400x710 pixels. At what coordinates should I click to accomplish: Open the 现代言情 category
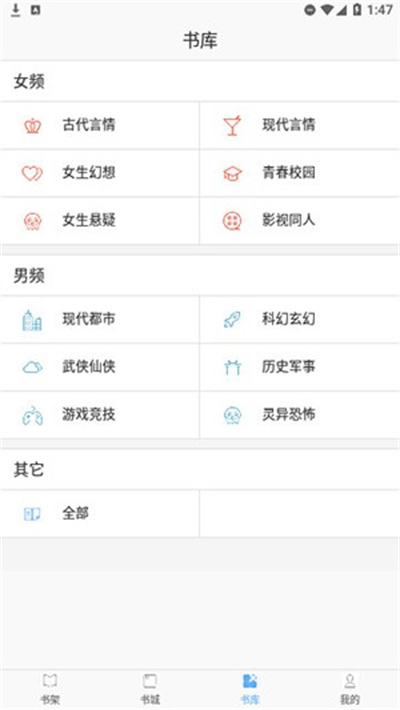click(300, 125)
